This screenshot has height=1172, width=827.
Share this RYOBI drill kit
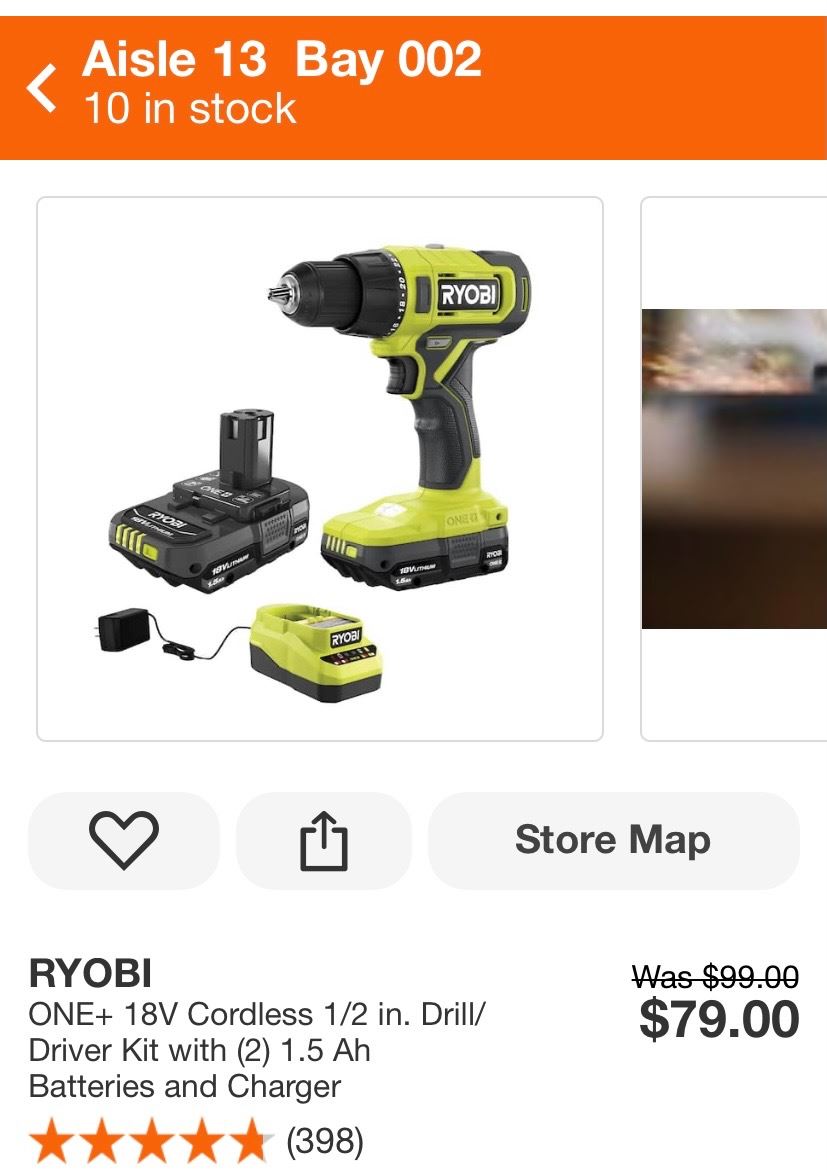point(323,840)
